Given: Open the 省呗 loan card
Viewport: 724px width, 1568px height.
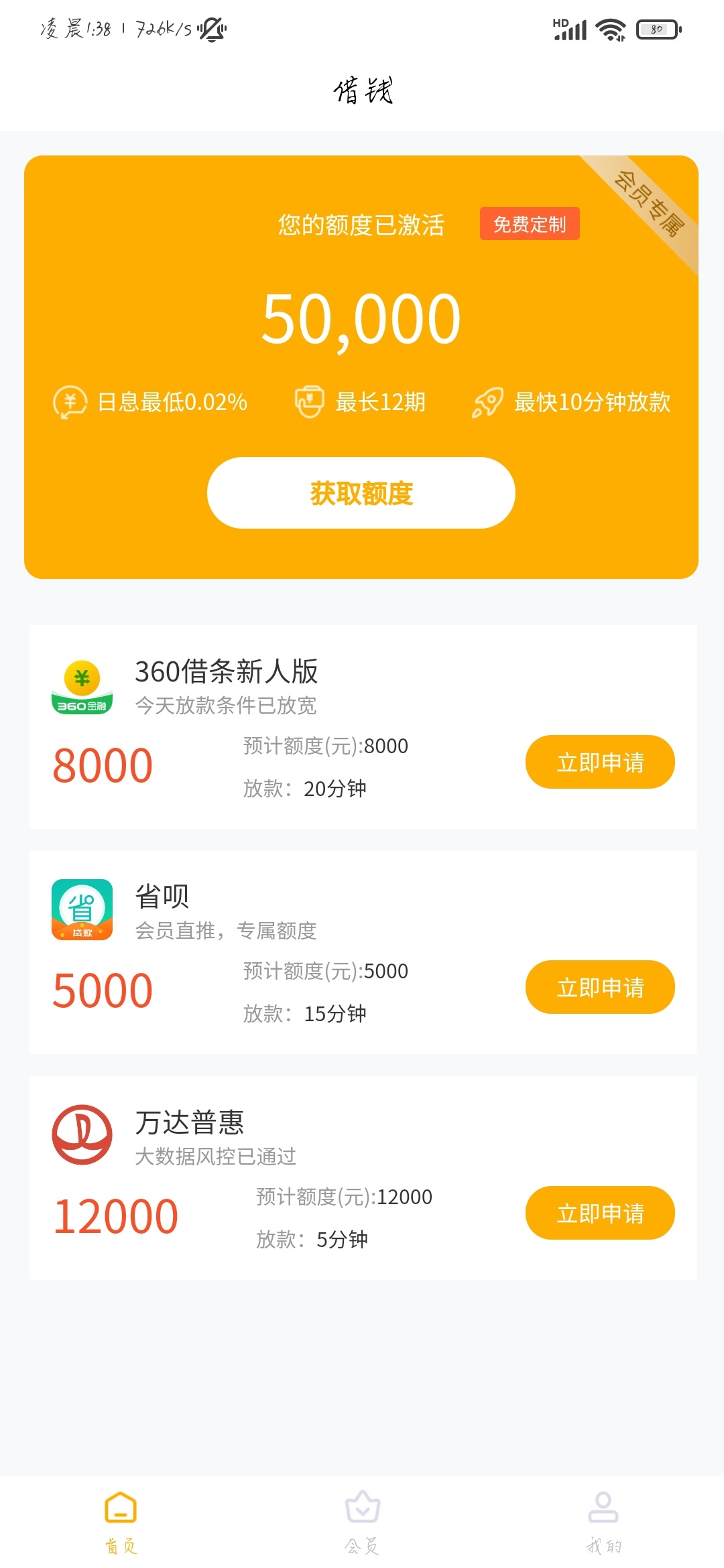Looking at the screenshot, I should [363, 952].
